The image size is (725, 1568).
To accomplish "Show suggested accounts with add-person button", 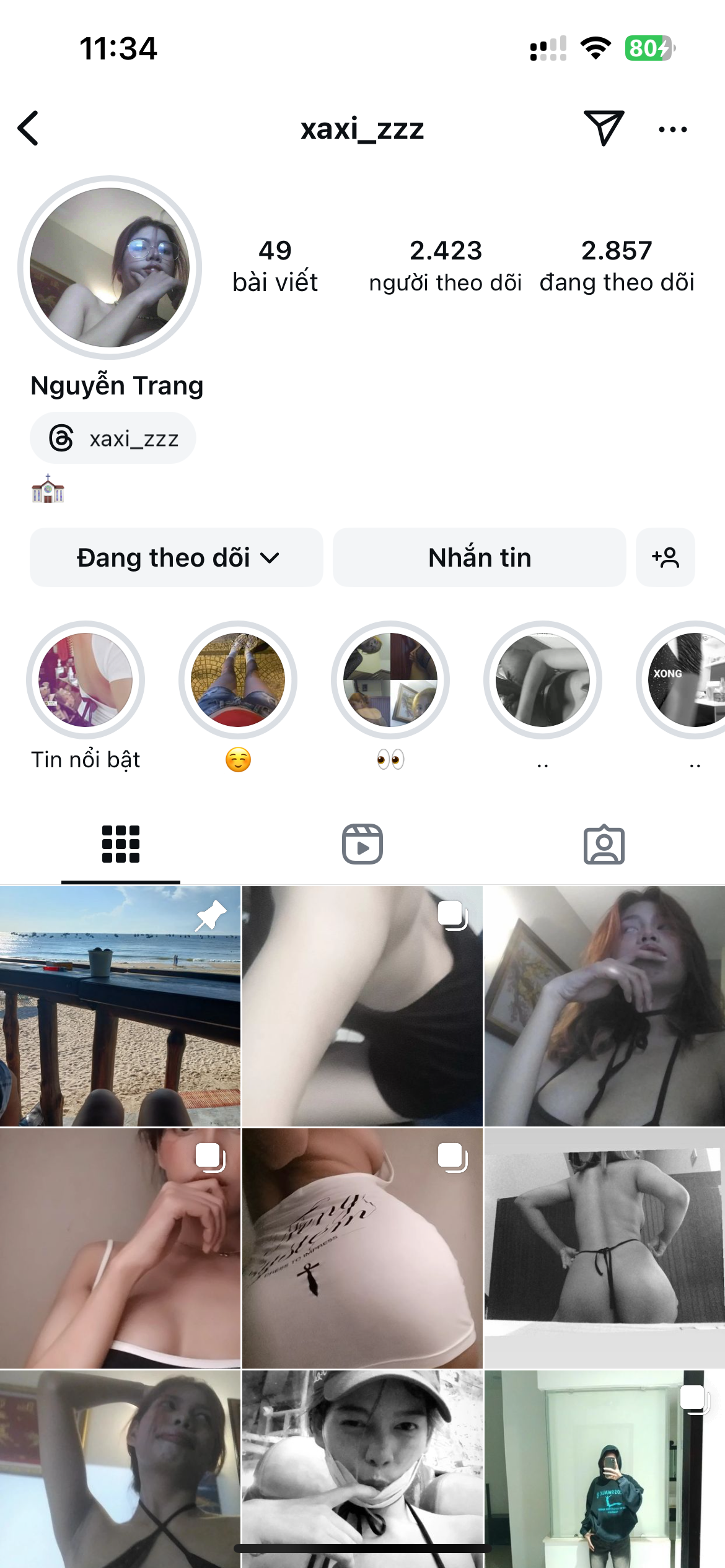I will (x=665, y=557).
